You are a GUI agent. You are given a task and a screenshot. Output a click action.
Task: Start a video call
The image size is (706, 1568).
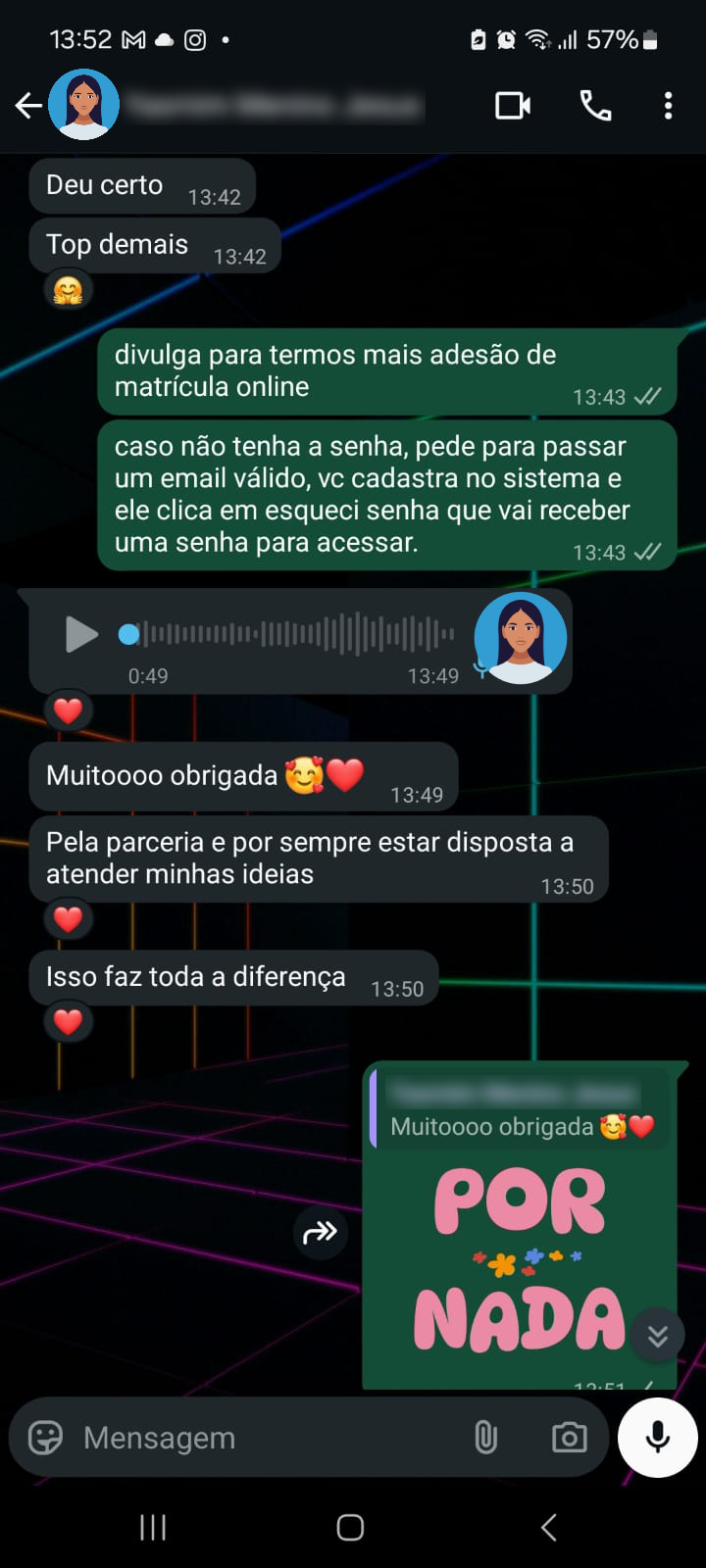tap(513, 105)
